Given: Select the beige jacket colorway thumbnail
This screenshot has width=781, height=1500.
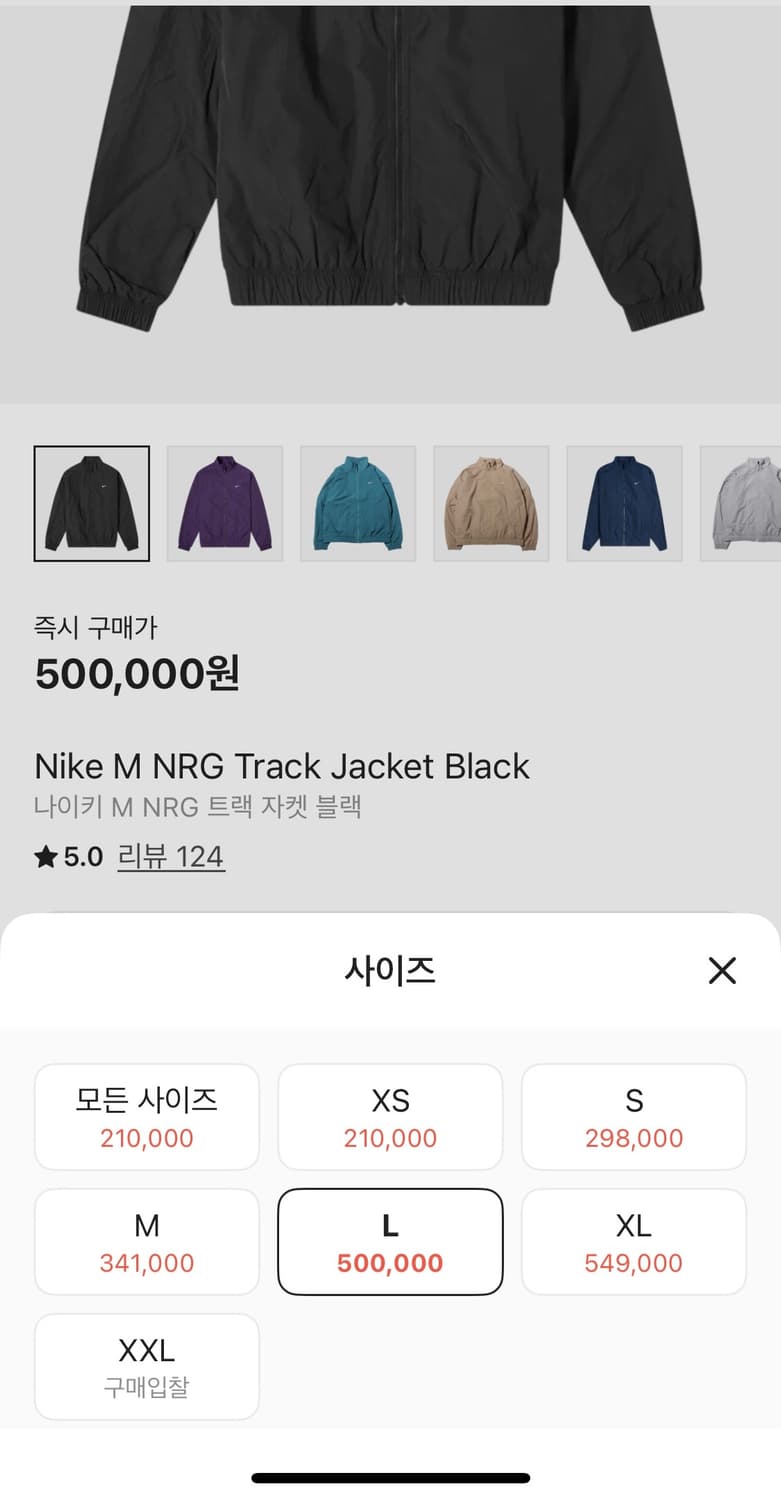Looking at the screenshot, I should click(490, 502).
